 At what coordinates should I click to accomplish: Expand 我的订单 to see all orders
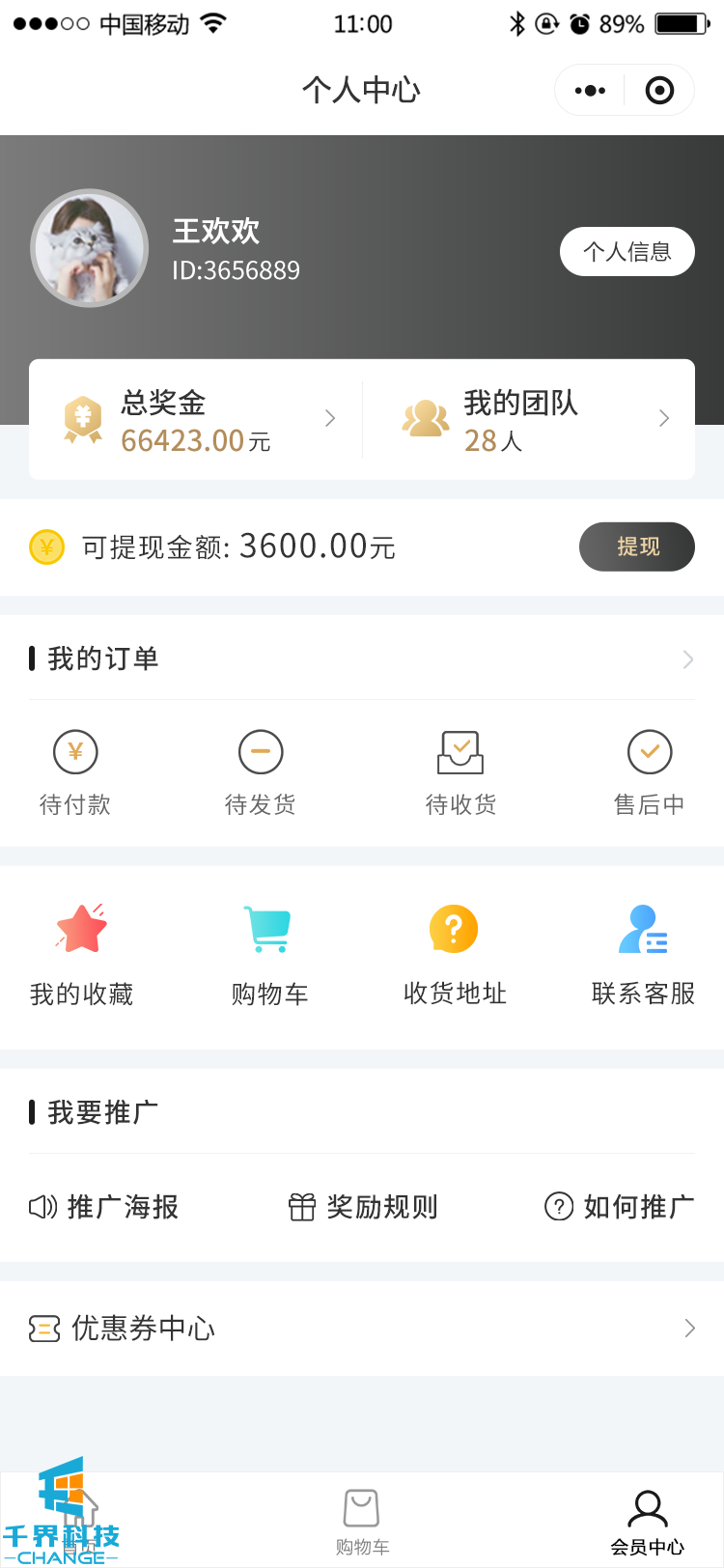click(x=687, y=659)
